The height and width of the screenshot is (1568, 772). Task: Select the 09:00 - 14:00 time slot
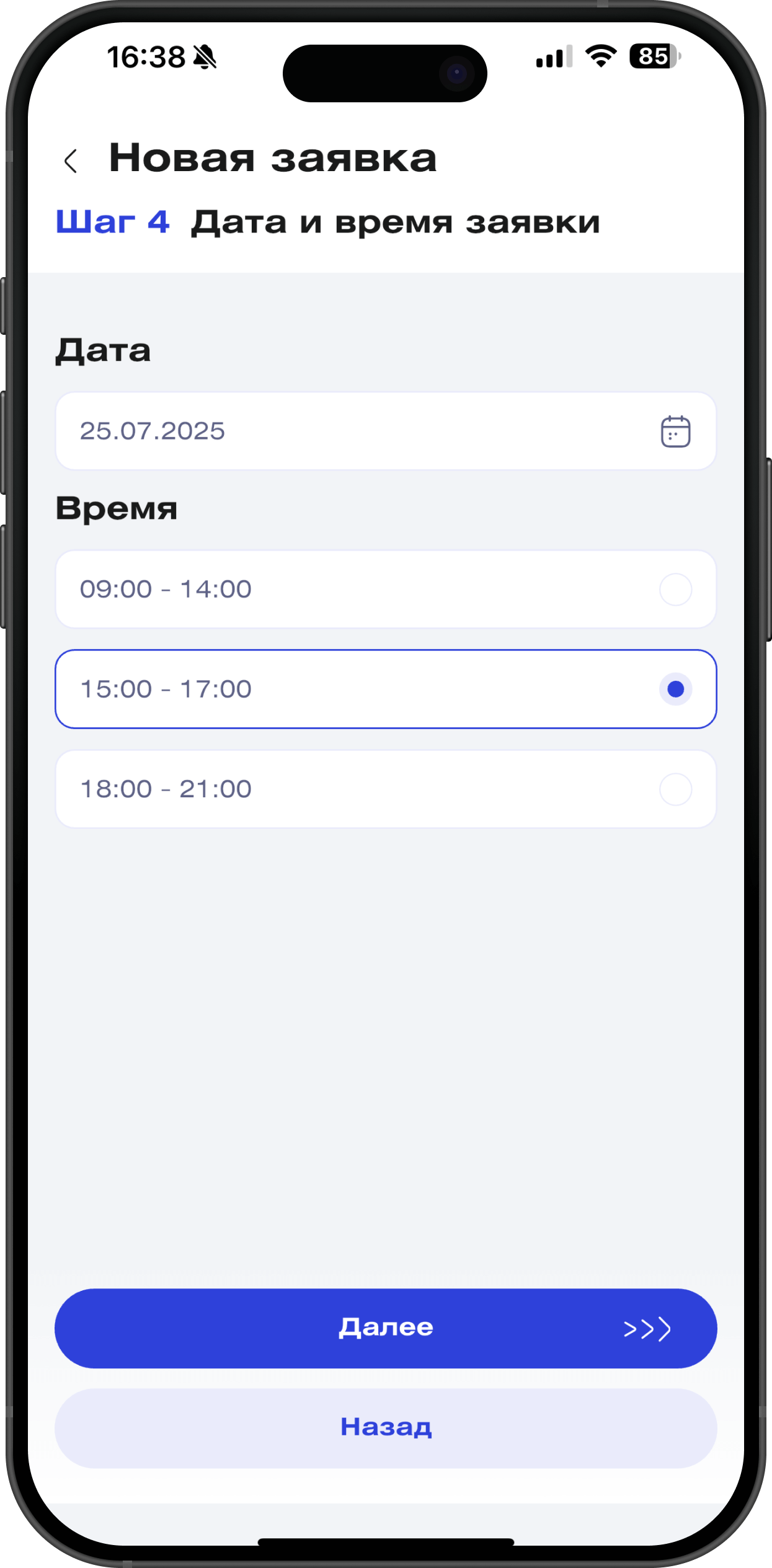[x=385, y=589]
